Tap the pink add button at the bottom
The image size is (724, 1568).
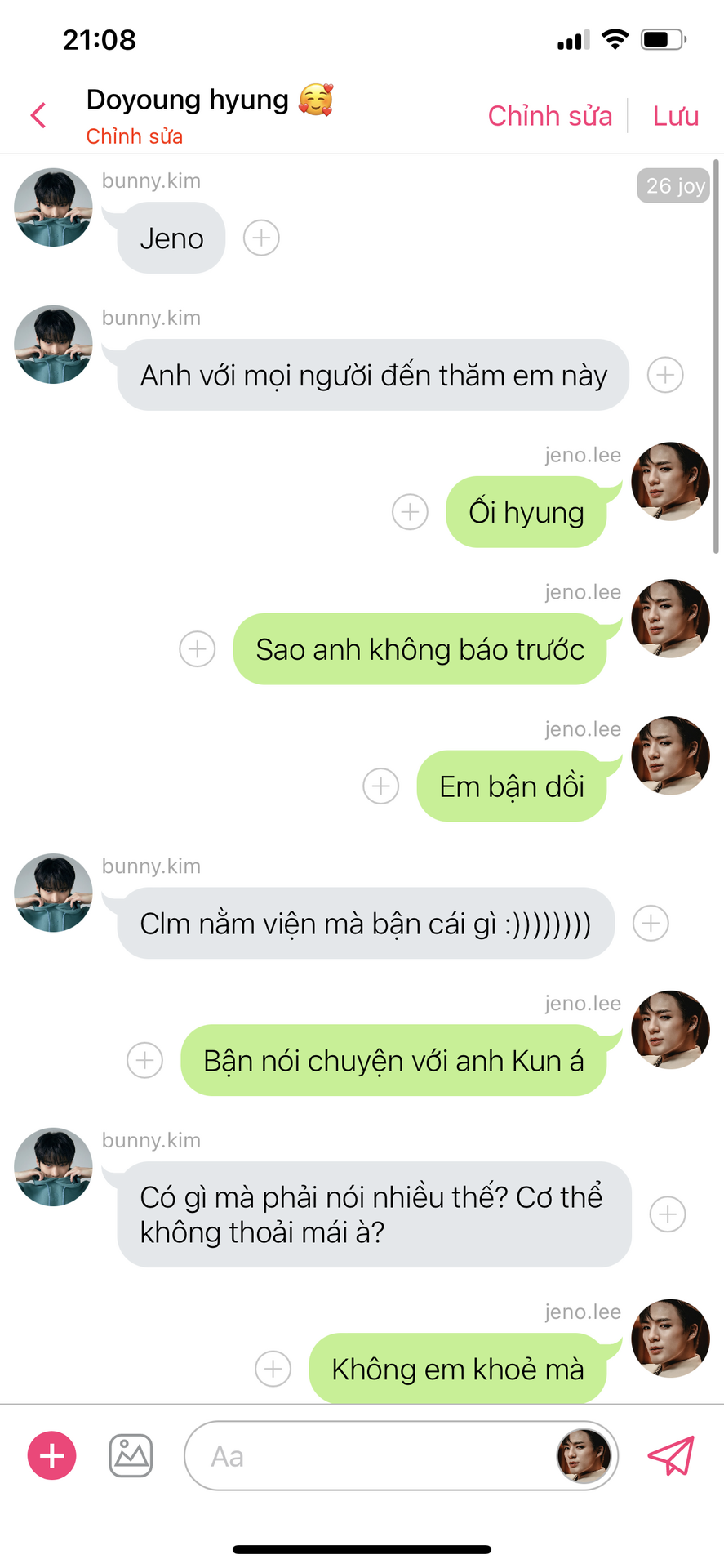52,1456
